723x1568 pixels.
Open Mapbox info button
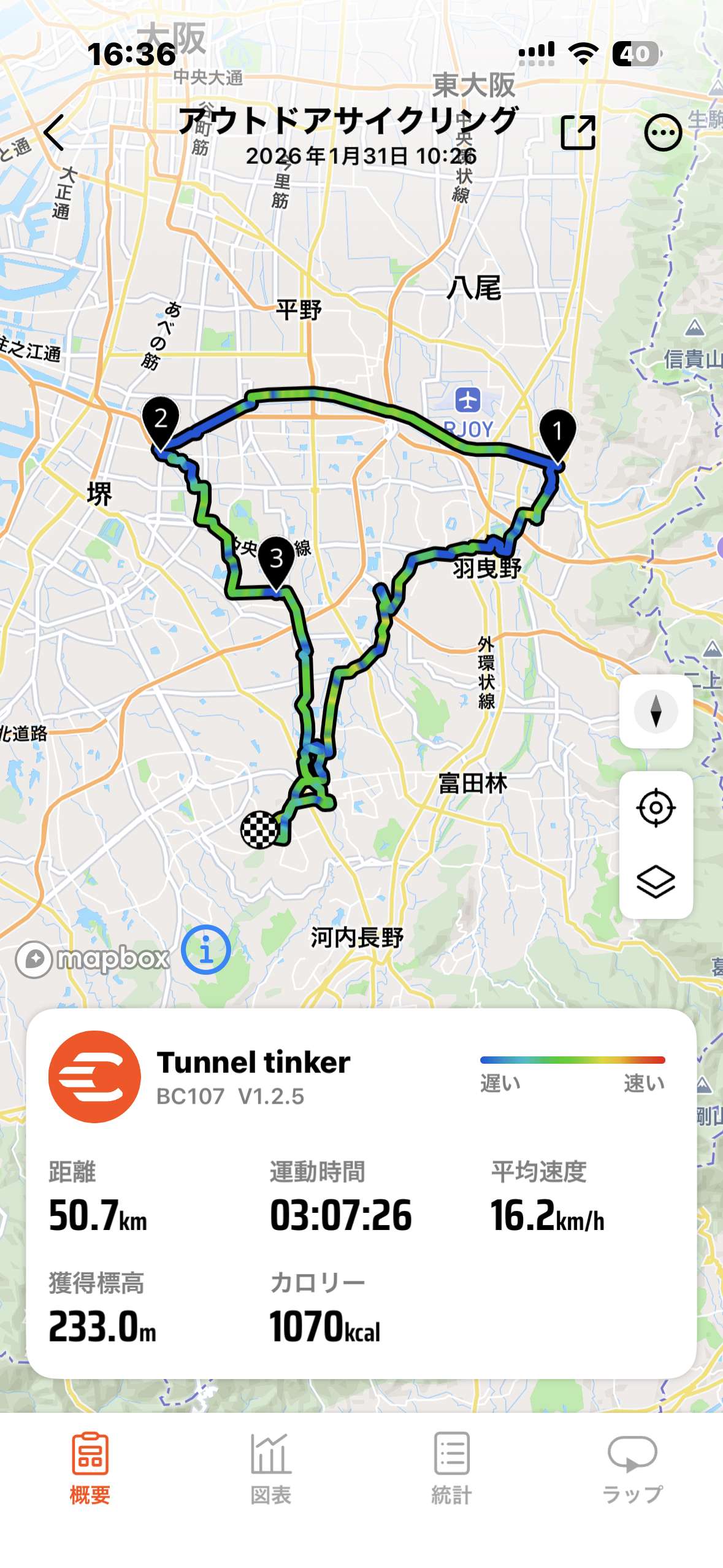point(206,949)
